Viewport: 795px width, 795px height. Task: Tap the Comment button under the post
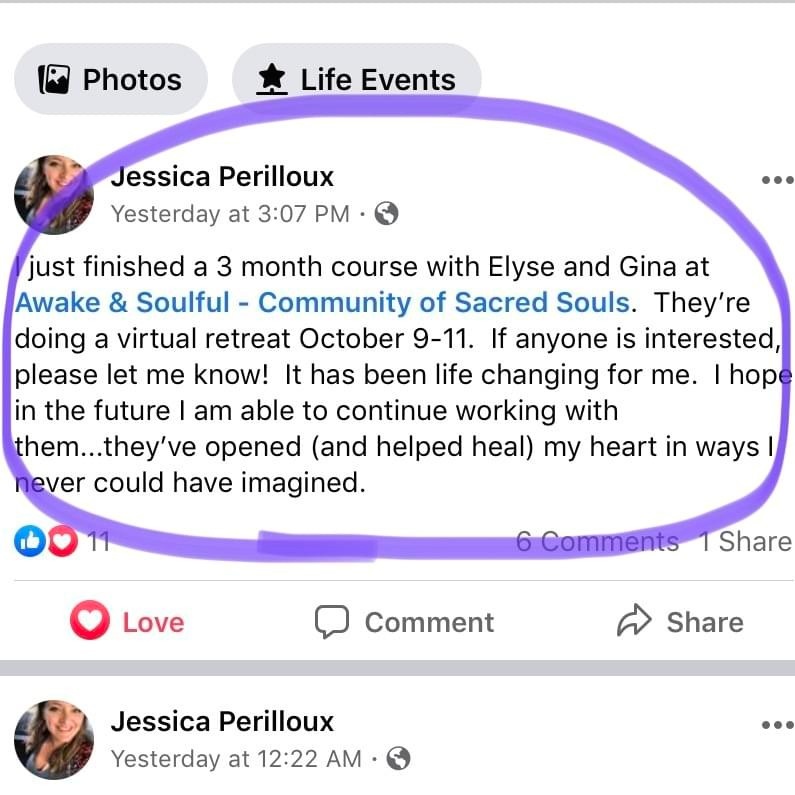point(404,622)
